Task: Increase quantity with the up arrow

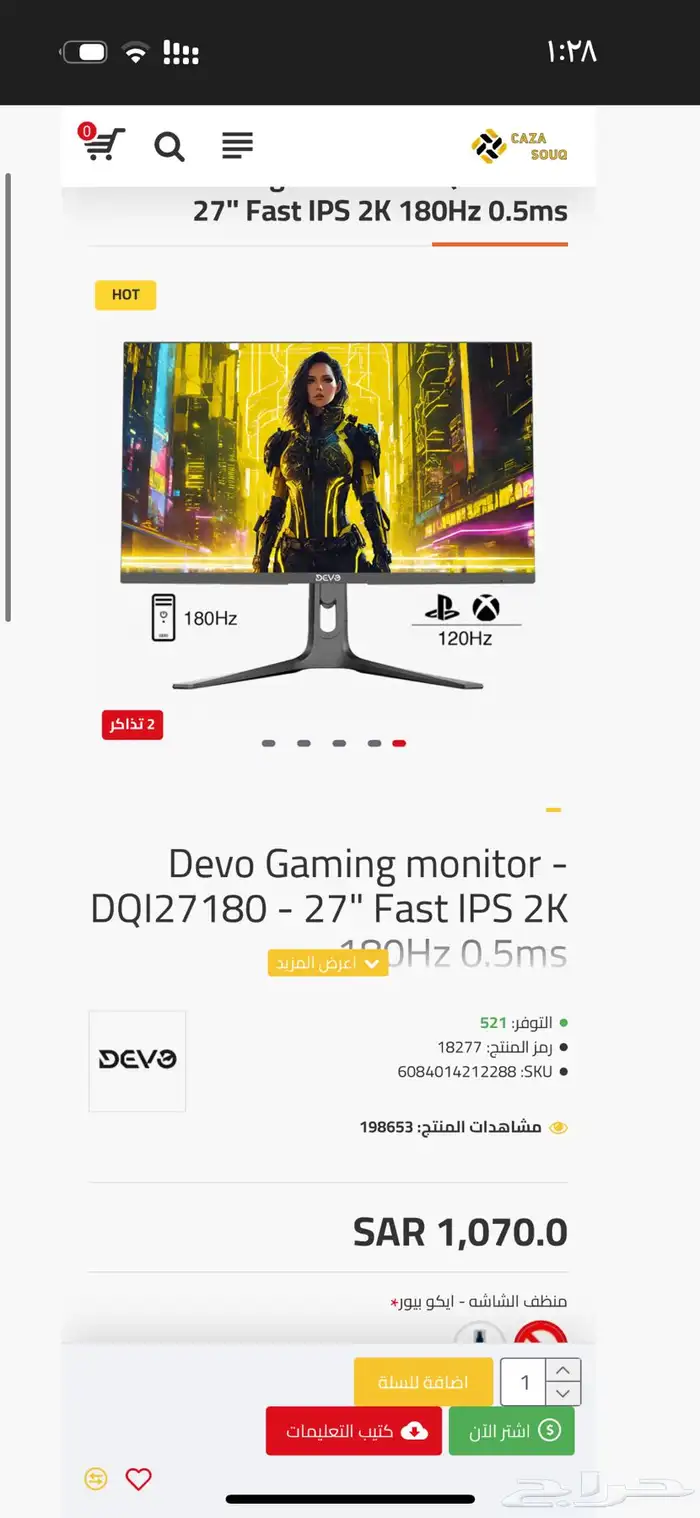Action: pyautogui.click(x=563, y=1371)
